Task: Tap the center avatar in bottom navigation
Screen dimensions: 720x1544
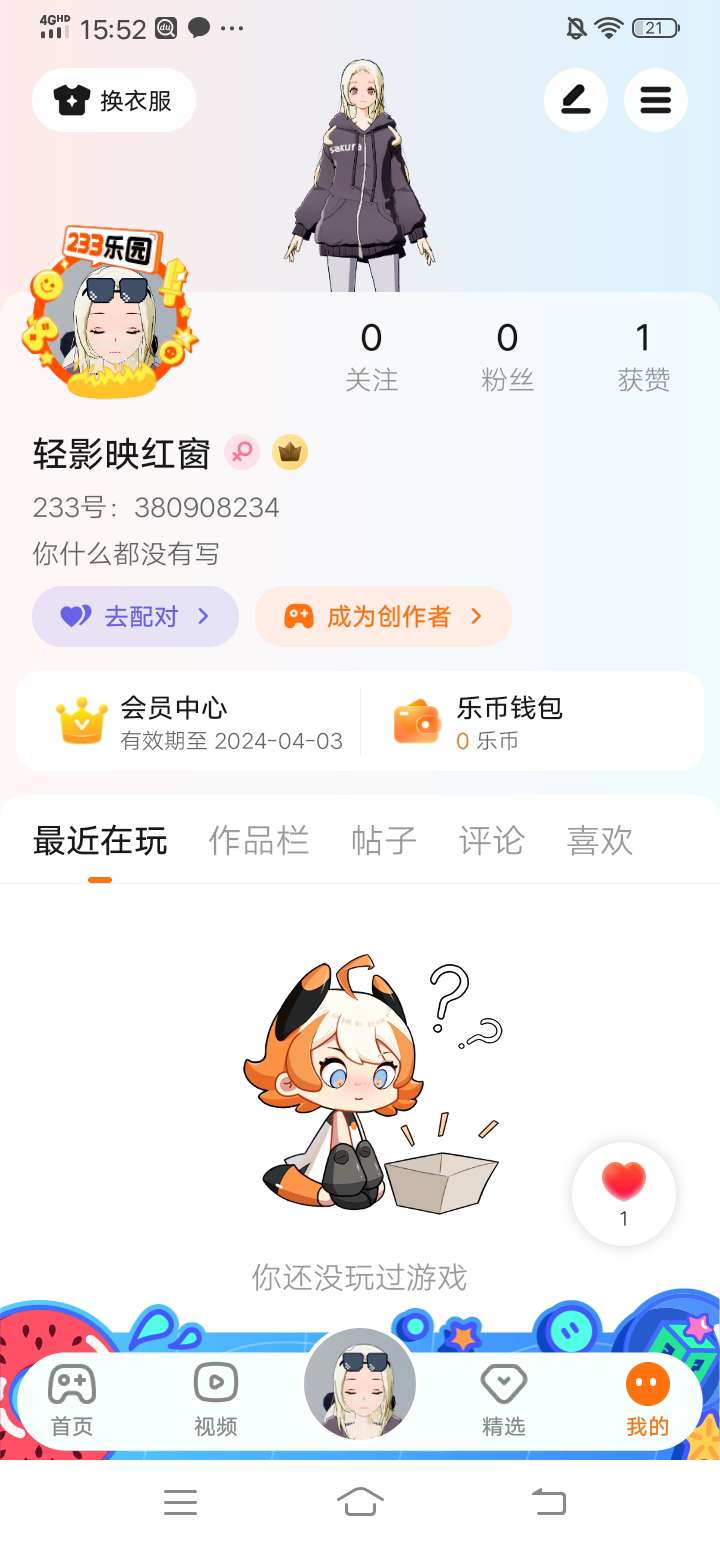Action: pyautogui.click(x=360, y=1385)
